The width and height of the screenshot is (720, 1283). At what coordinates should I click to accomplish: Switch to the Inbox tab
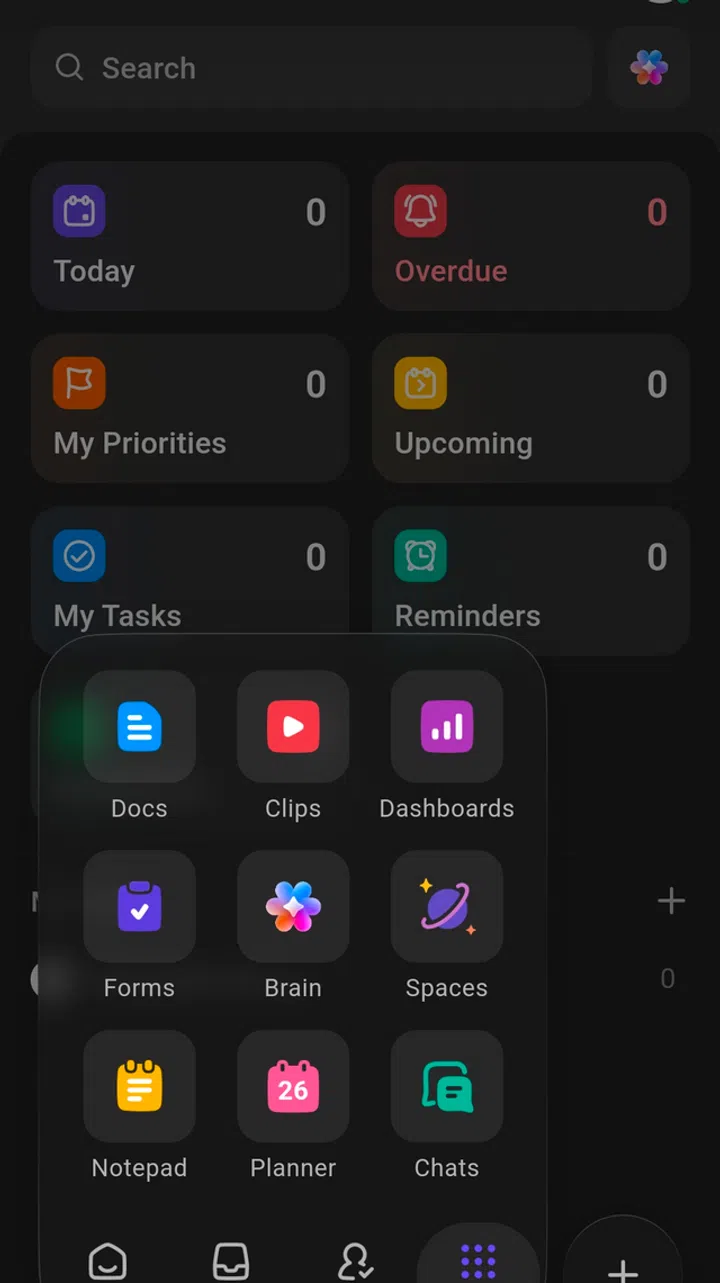click(x=230, y=1260)
